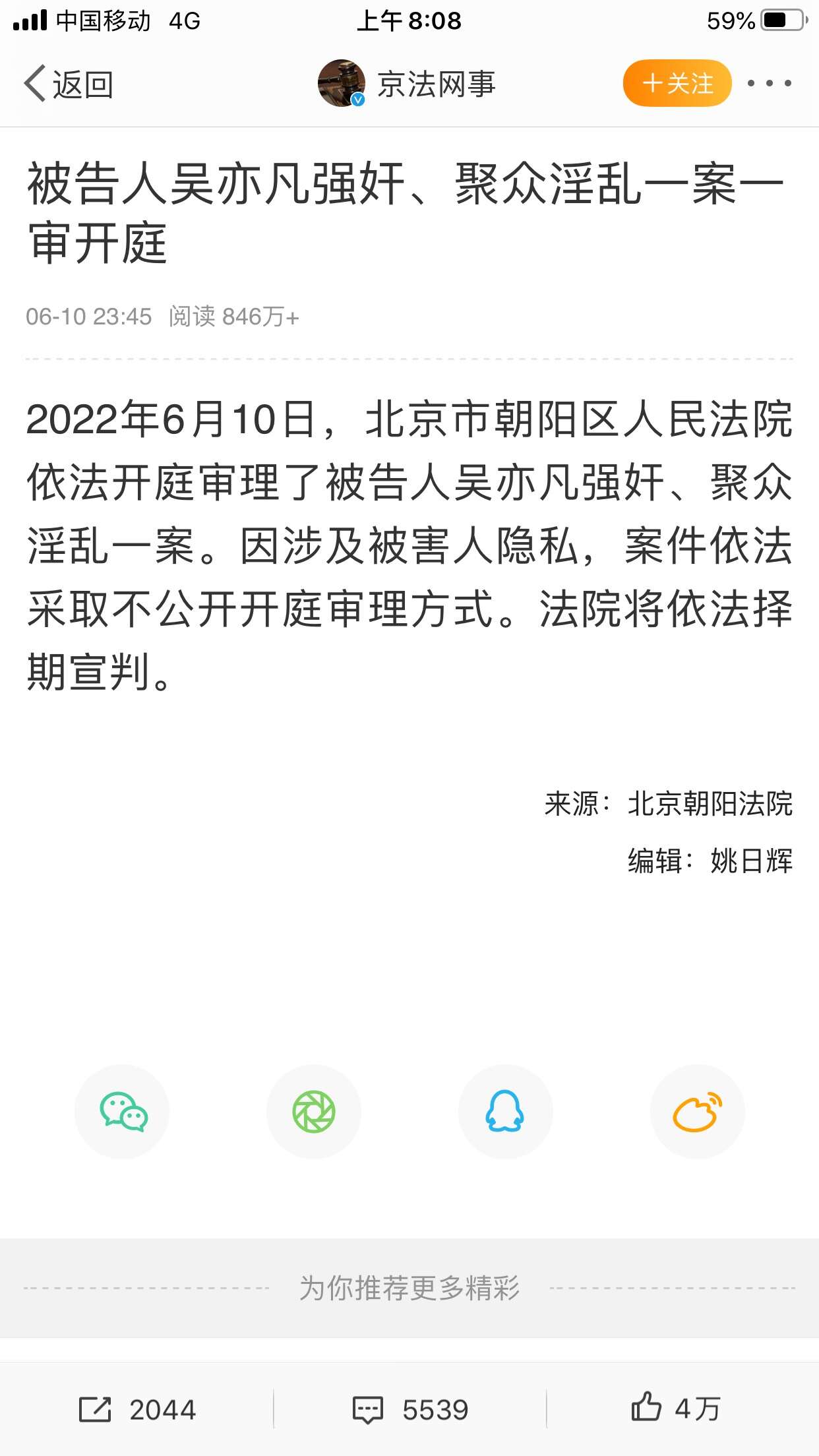819x1456 pixels.
Task: Share the article to QQ
Action: [506, 1112]
